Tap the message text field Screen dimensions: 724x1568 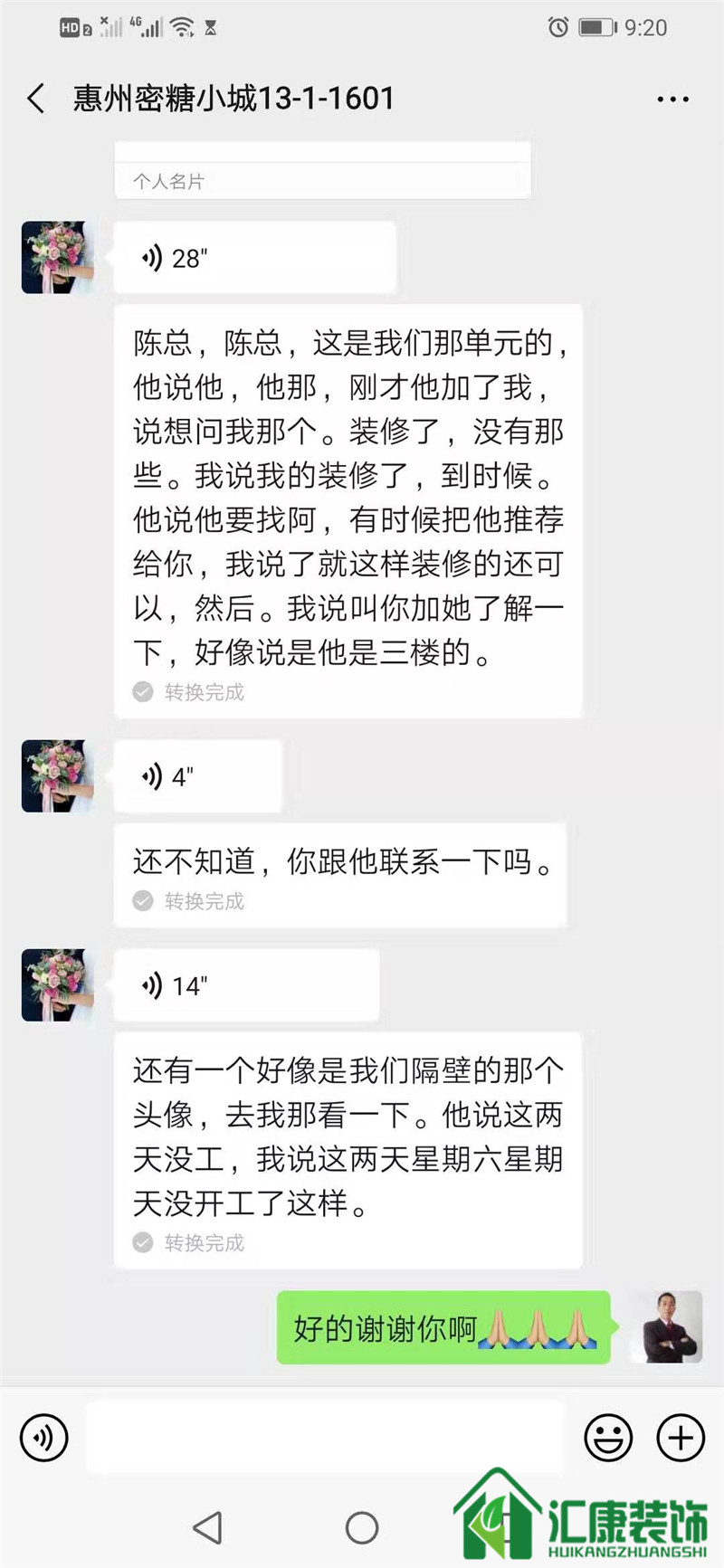(326, 1437)
